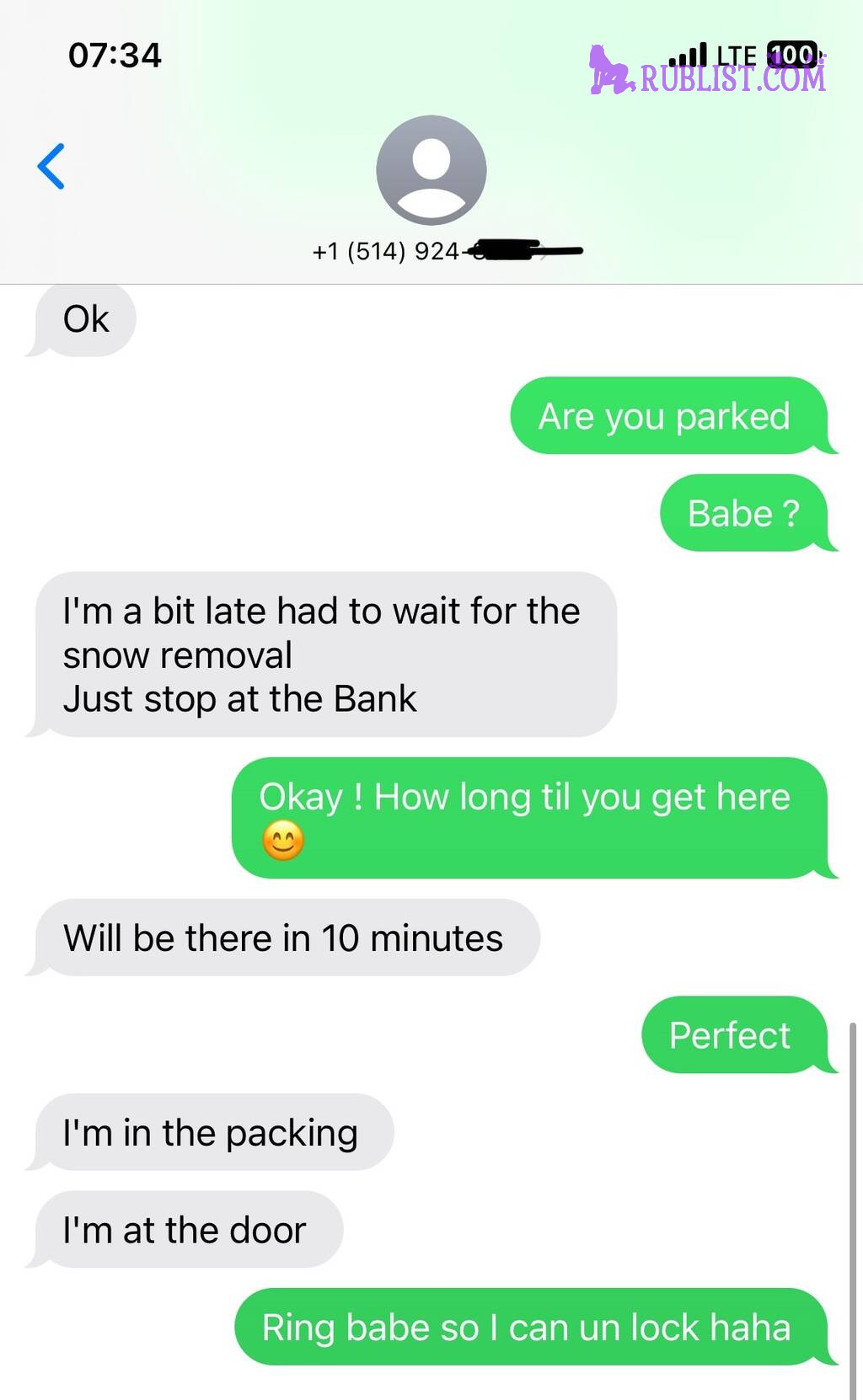The image size is (863, 1400).
Task: Go back to the messages list
Action: tap(51, 167)
